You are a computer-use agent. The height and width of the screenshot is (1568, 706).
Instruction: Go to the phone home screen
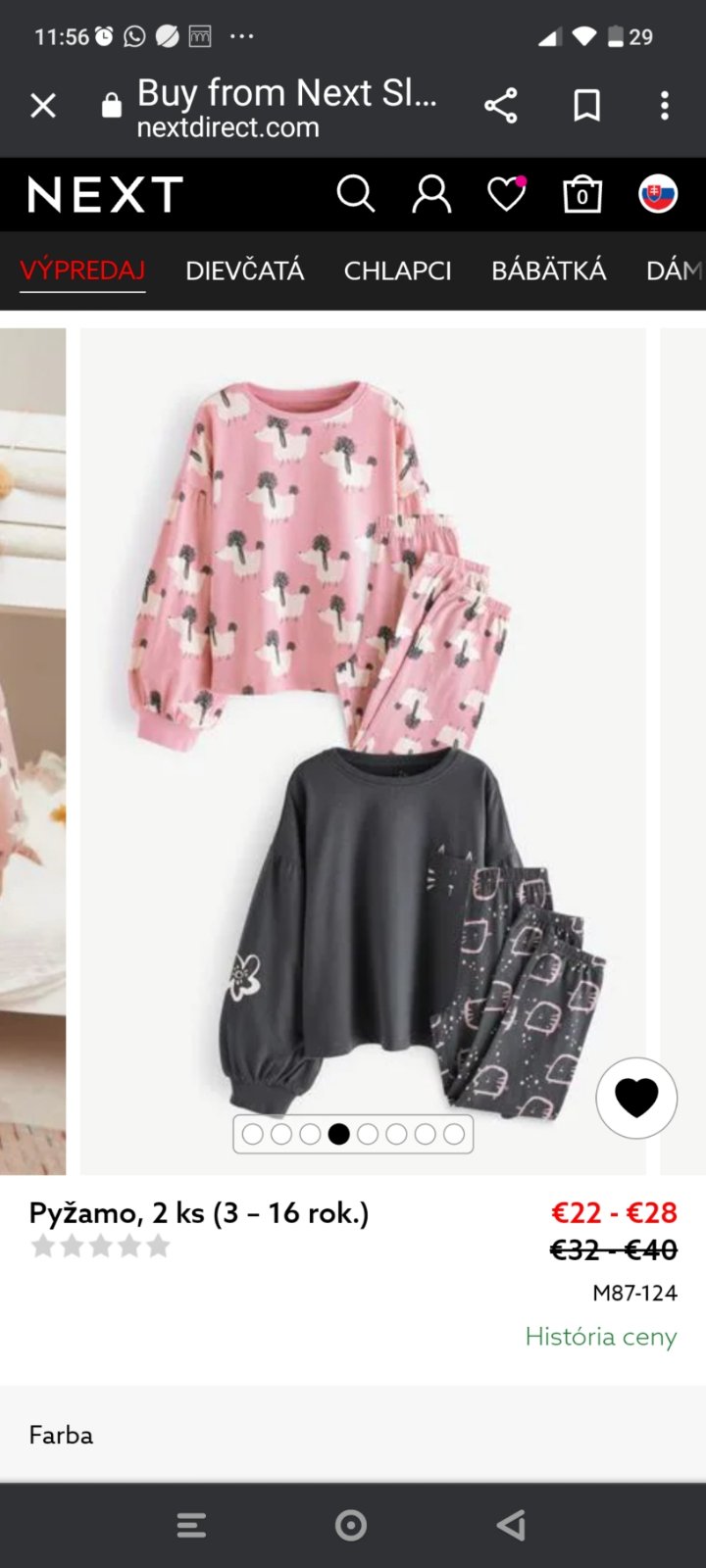pos(351,1525)
